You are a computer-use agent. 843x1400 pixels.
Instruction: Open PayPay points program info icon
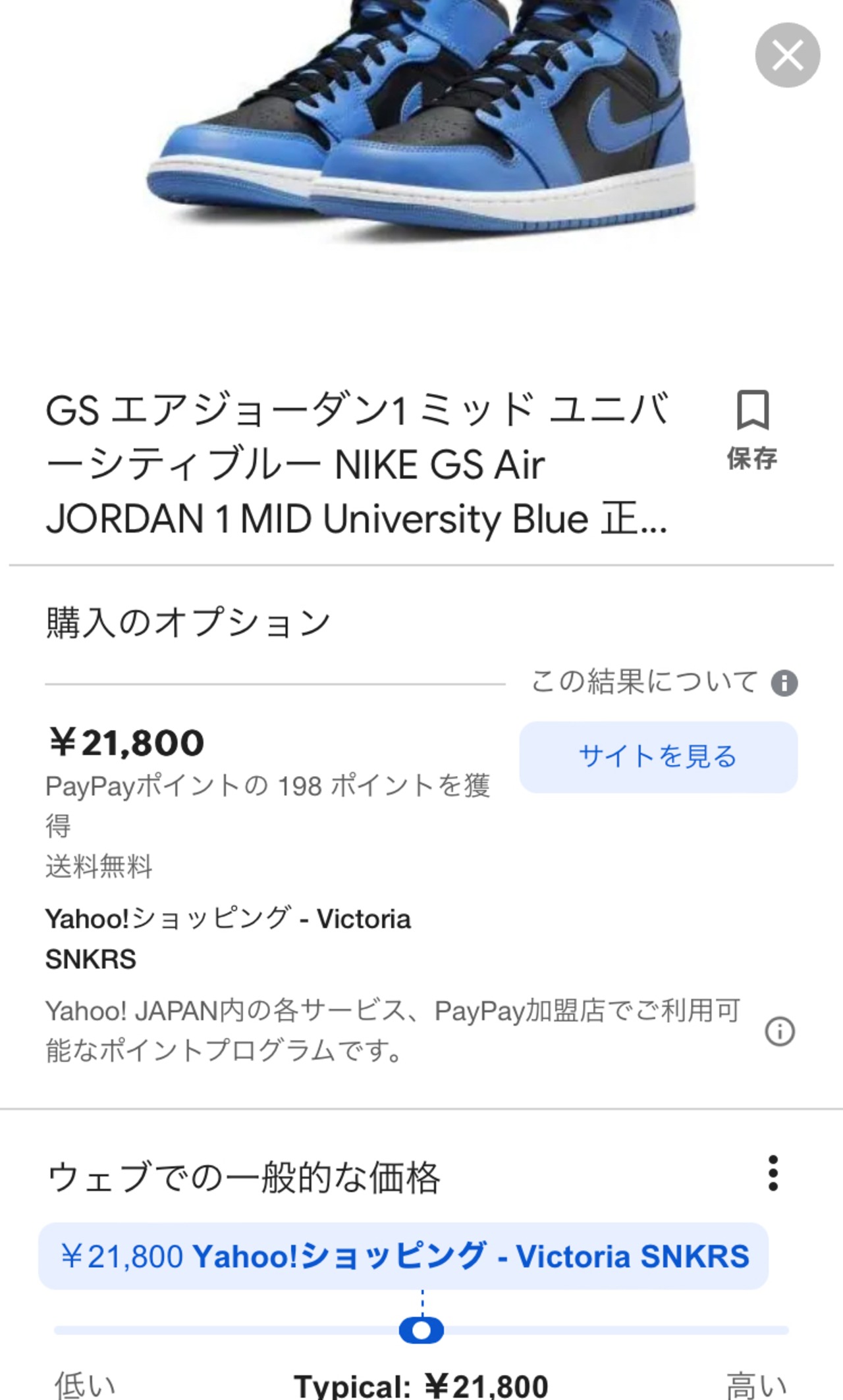point(780,1031)
